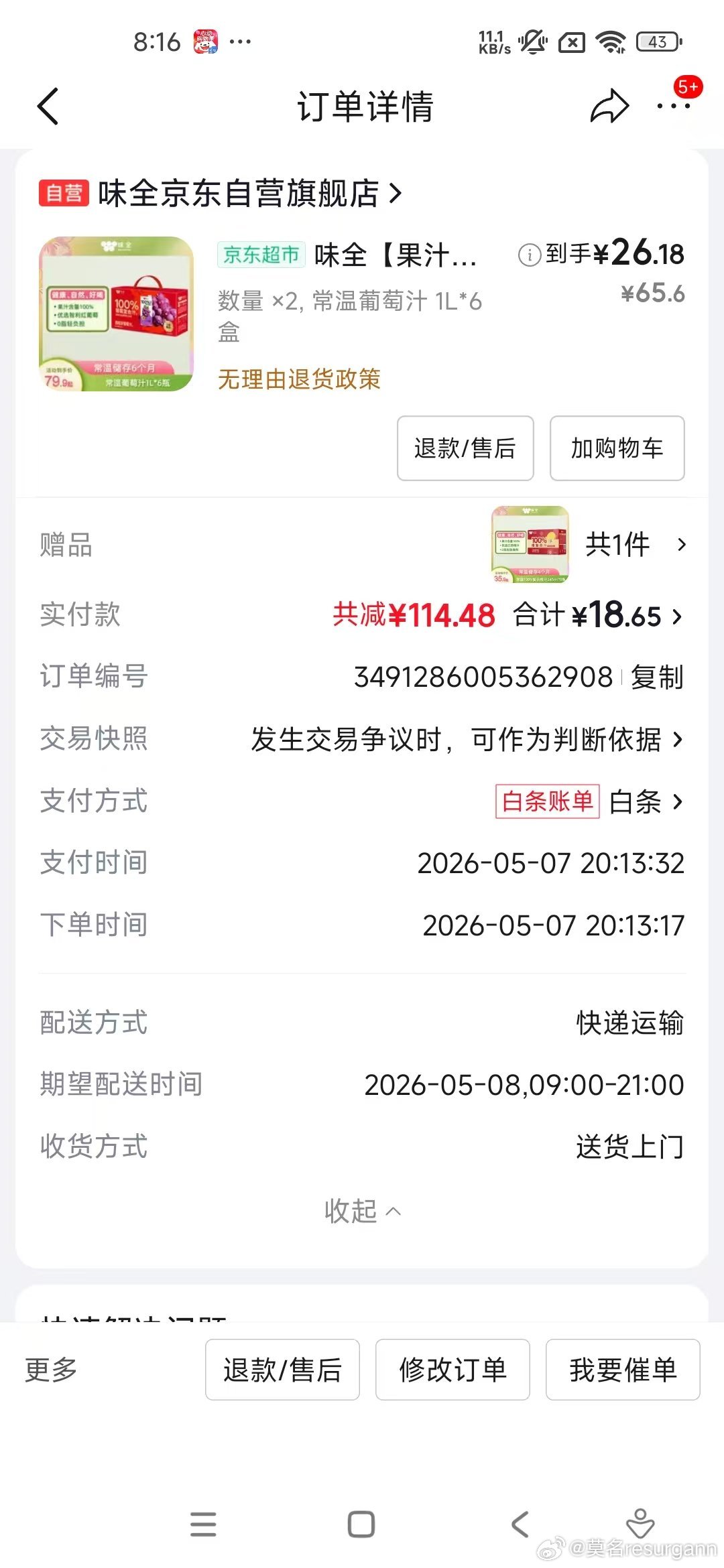The width and height of the screenshot is (724, 1568).
Task: Open the 赠品 gift row
Action: (362, 545)
